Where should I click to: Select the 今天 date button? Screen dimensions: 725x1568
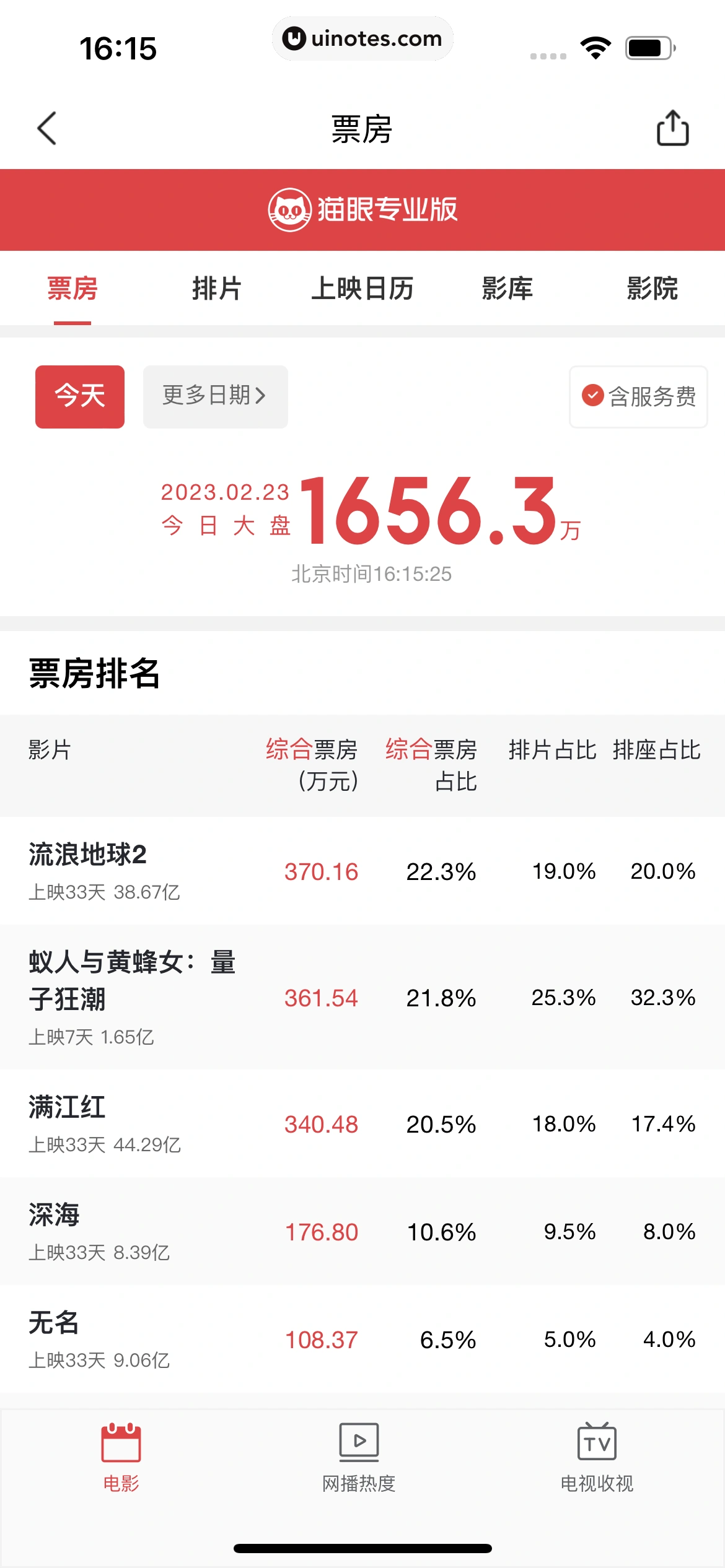[x=80, y=396]
